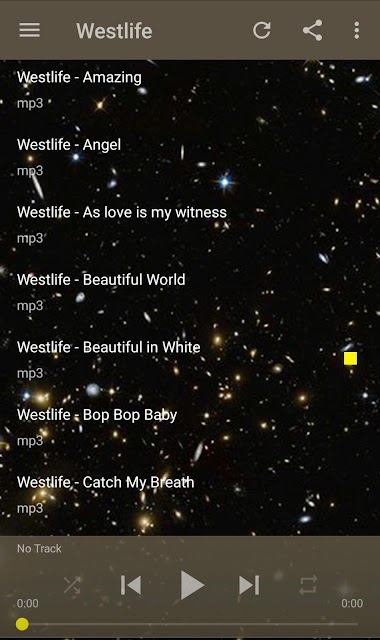Choose Westlife - Beautiful World
The height and width of the screenshot is (640, 380).
tap(190, 292)
